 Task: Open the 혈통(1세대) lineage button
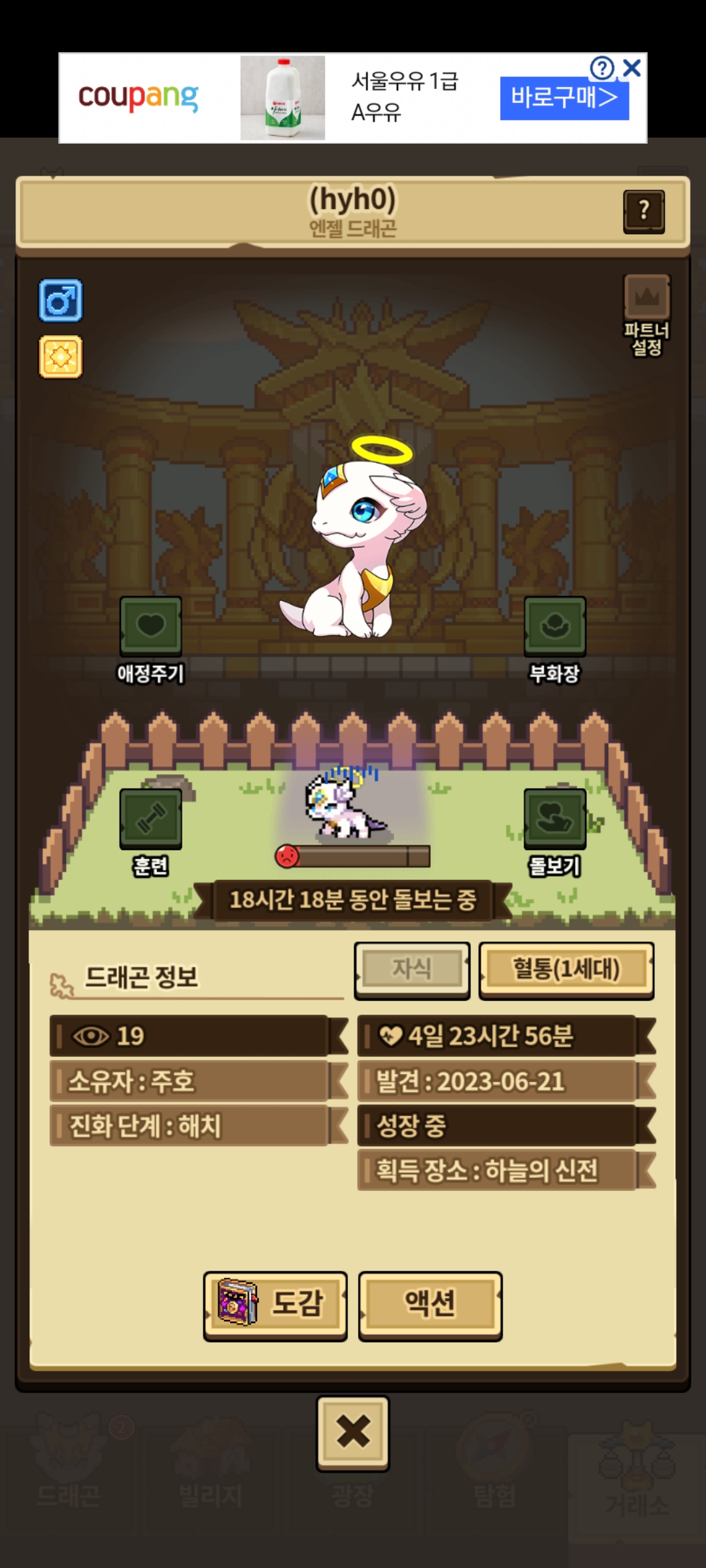coord(566,970)
